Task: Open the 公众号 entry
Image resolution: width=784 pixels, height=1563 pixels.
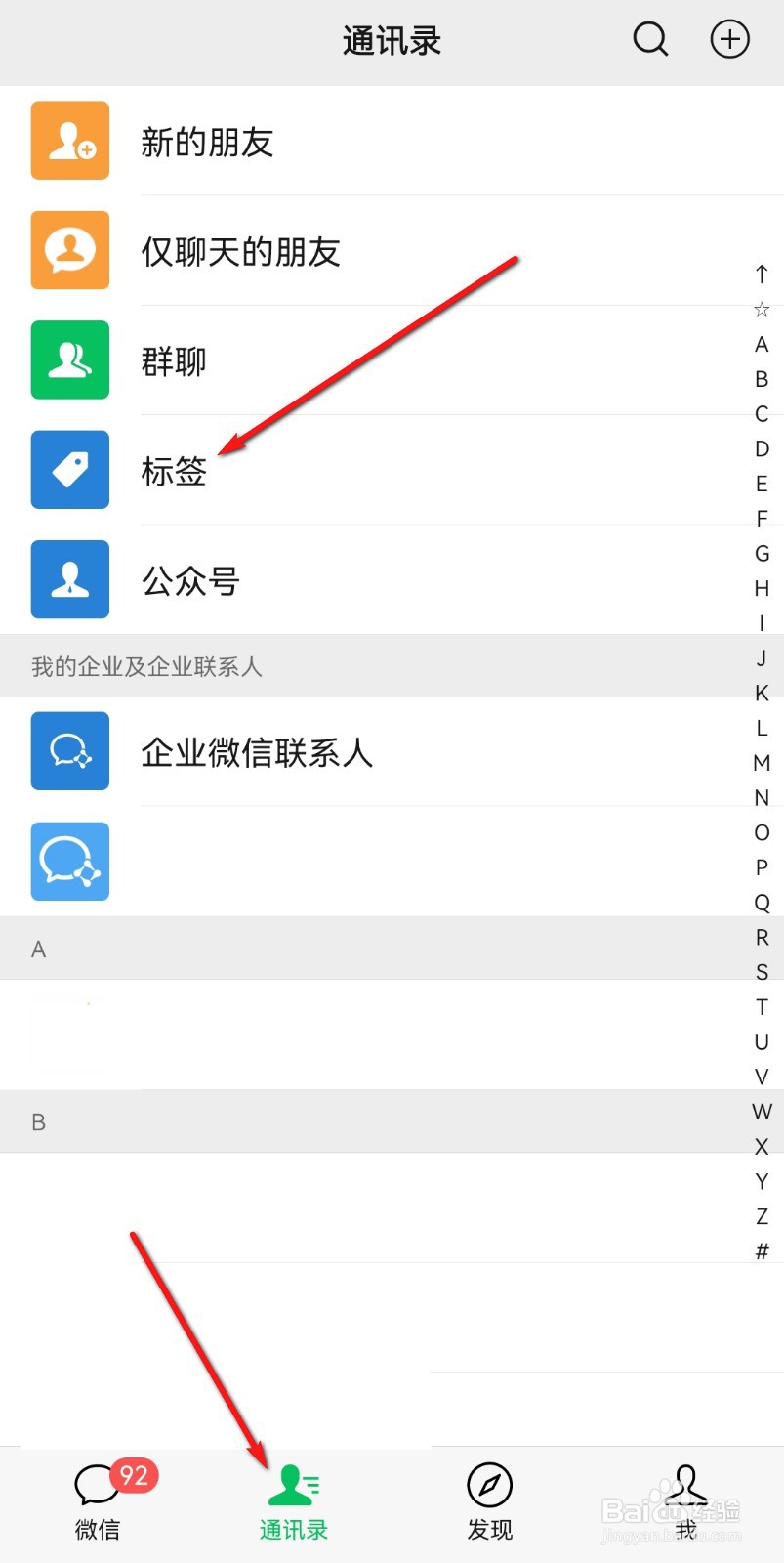Action: (x=190, y=579)
